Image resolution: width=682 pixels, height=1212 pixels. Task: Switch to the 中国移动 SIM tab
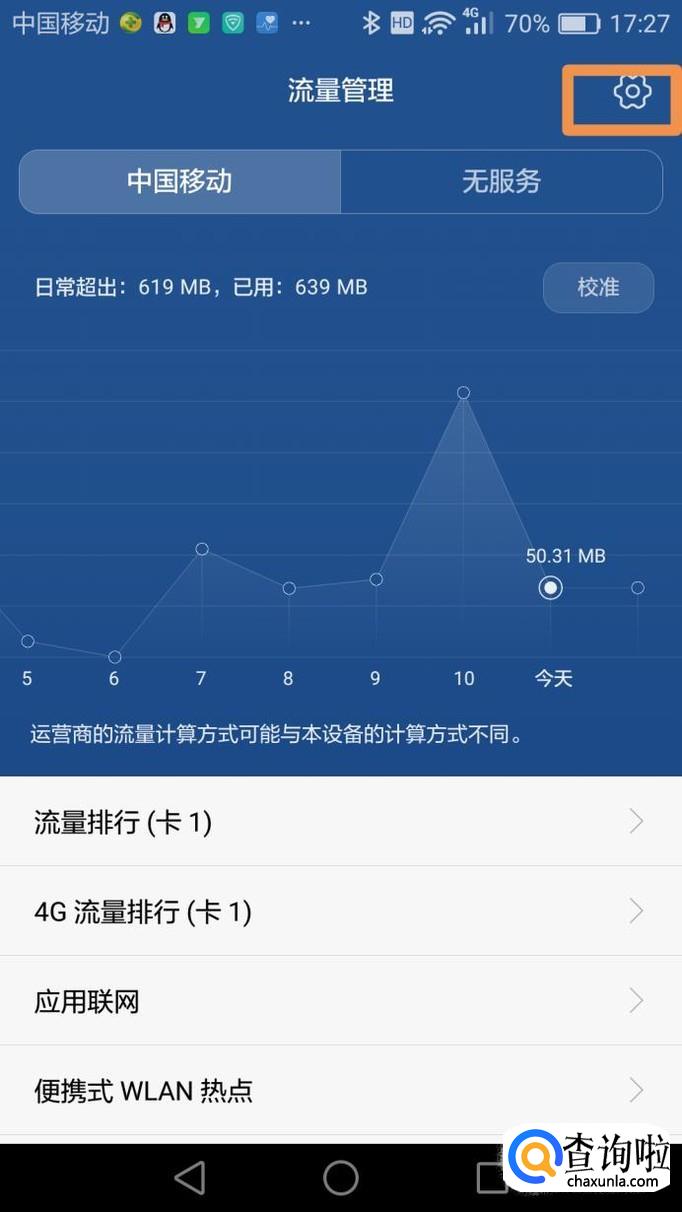point(180,181)
